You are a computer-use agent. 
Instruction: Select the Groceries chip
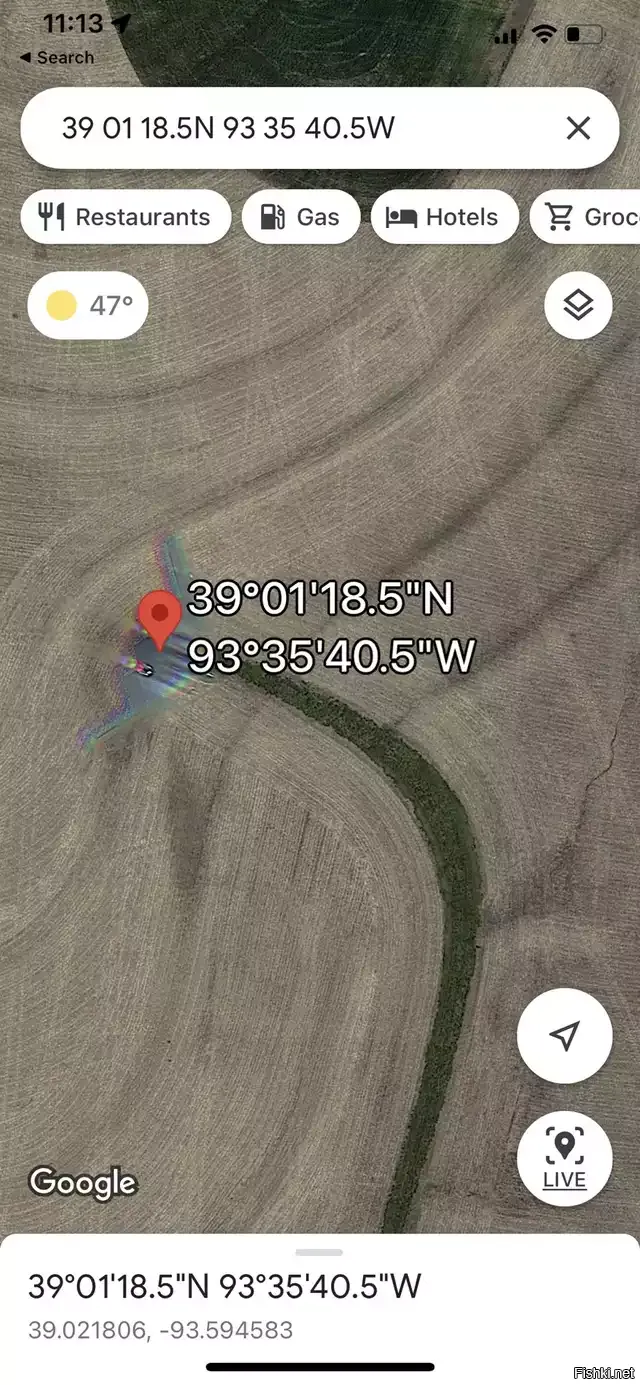pos(590,217)
